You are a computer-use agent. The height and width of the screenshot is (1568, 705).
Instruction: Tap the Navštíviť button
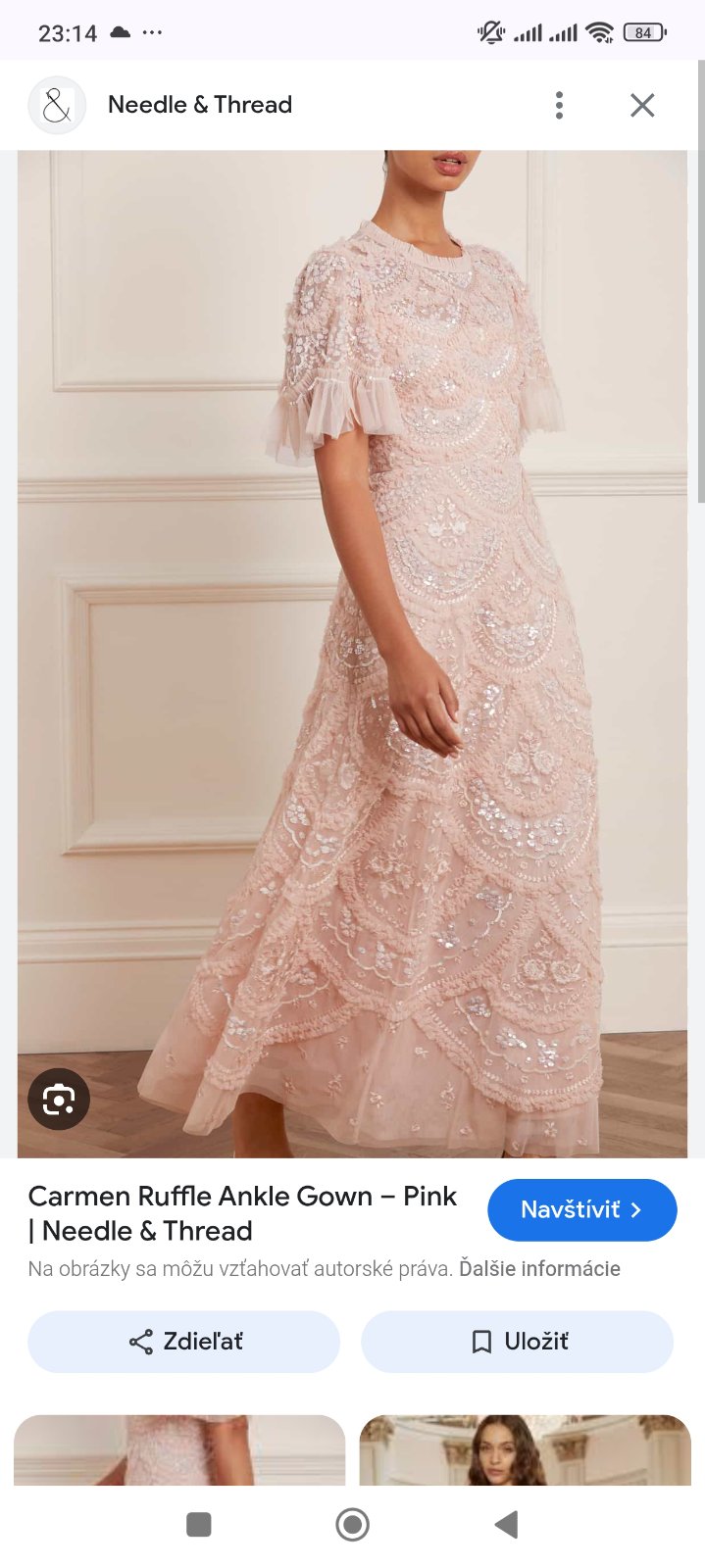581,1209
